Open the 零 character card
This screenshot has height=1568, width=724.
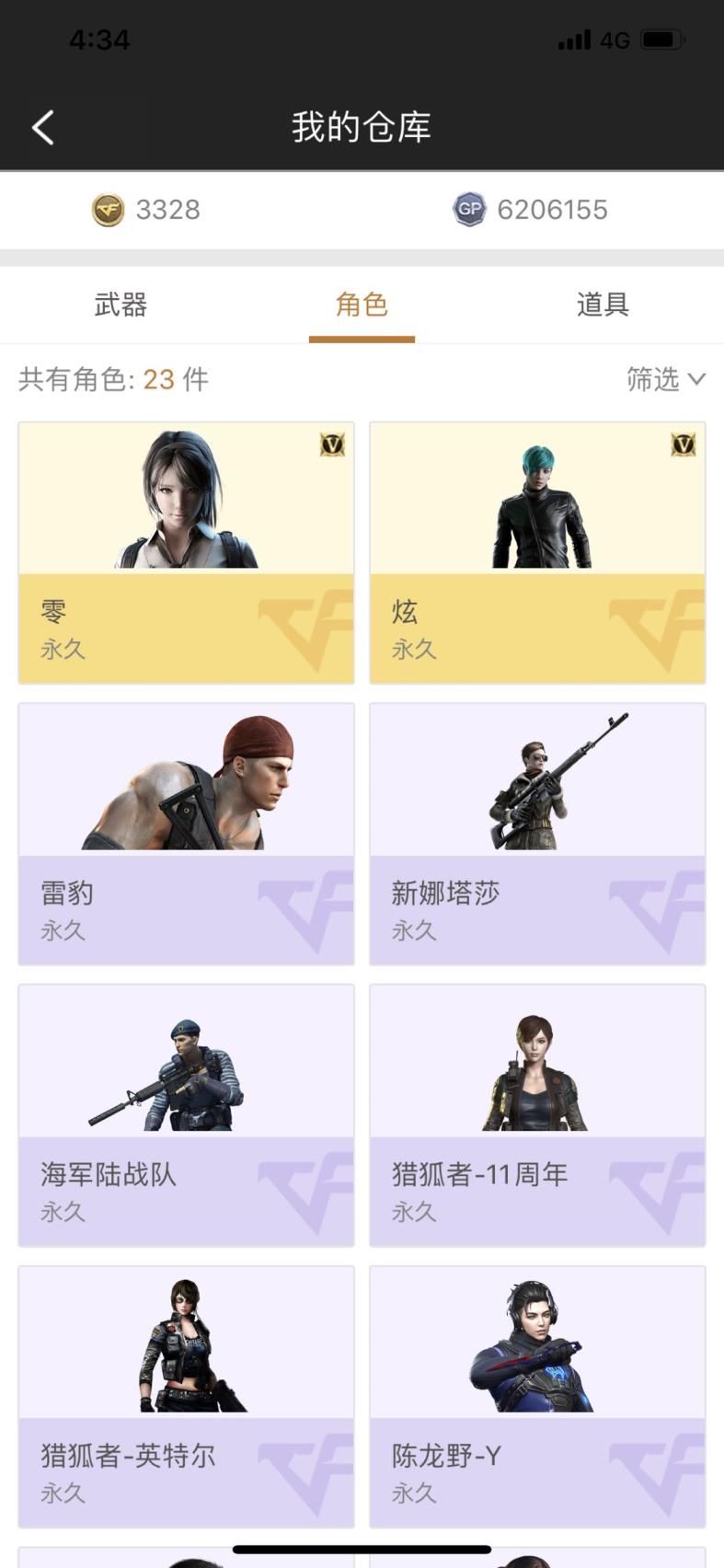[x=186, y=552]
